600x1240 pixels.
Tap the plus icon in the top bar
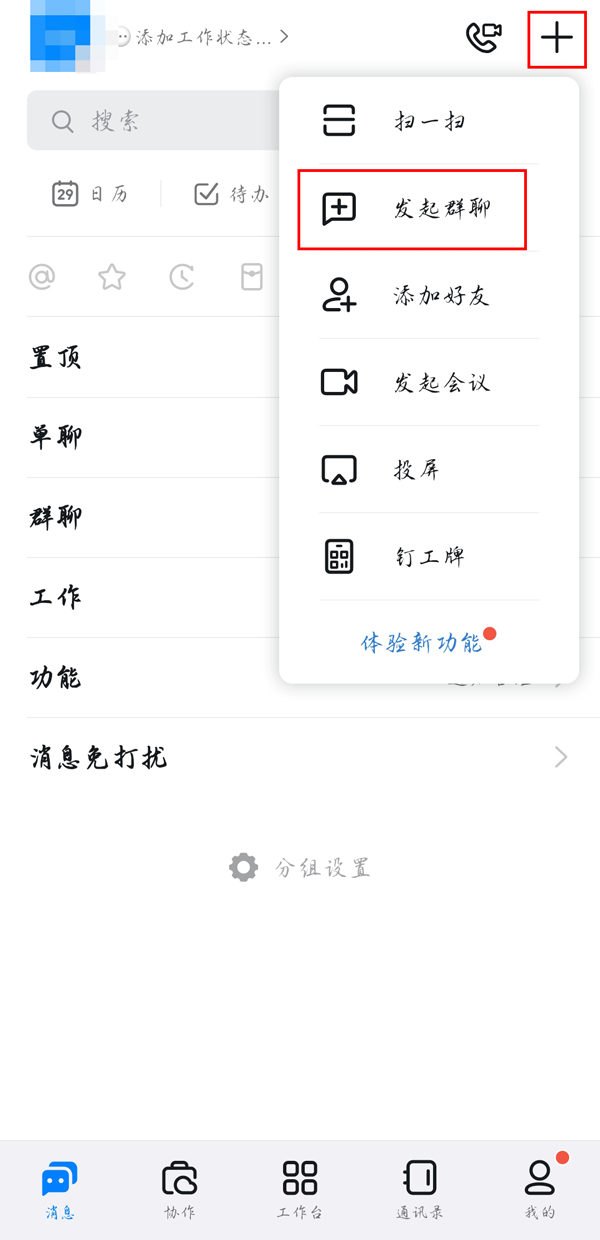(x=556, y=38)
